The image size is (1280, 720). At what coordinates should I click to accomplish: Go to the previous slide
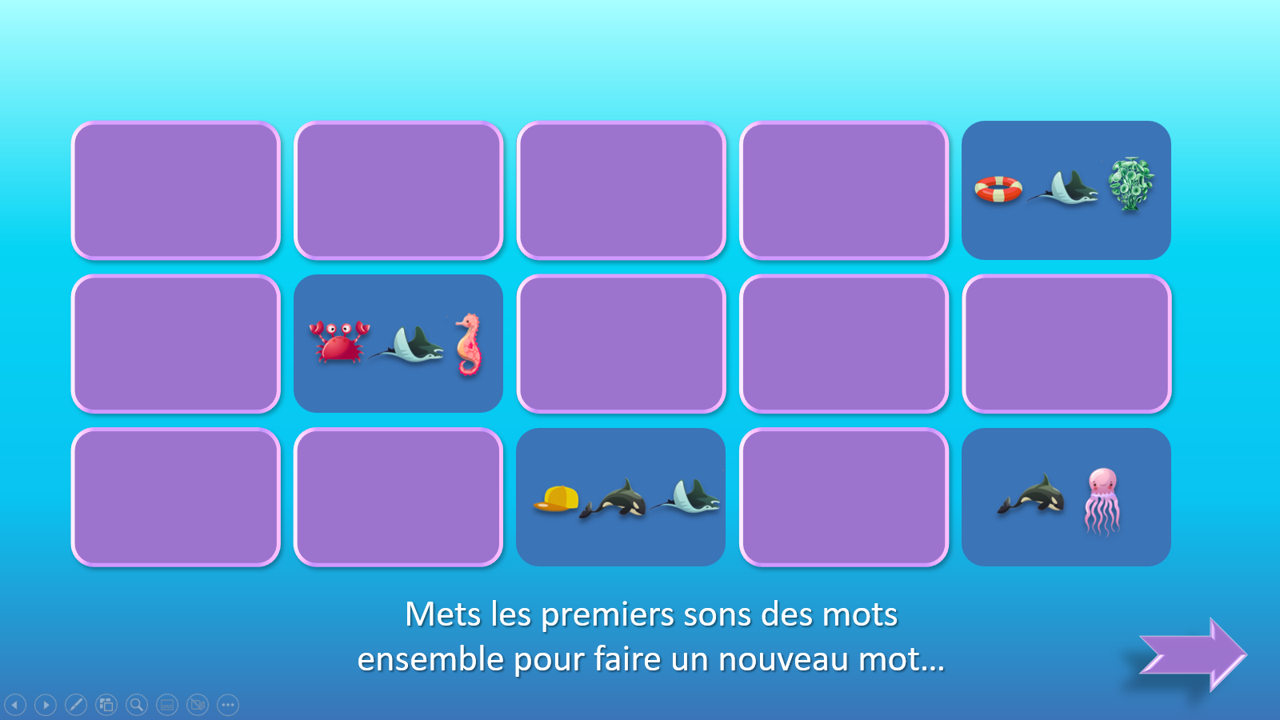click(x=15, y=705)
